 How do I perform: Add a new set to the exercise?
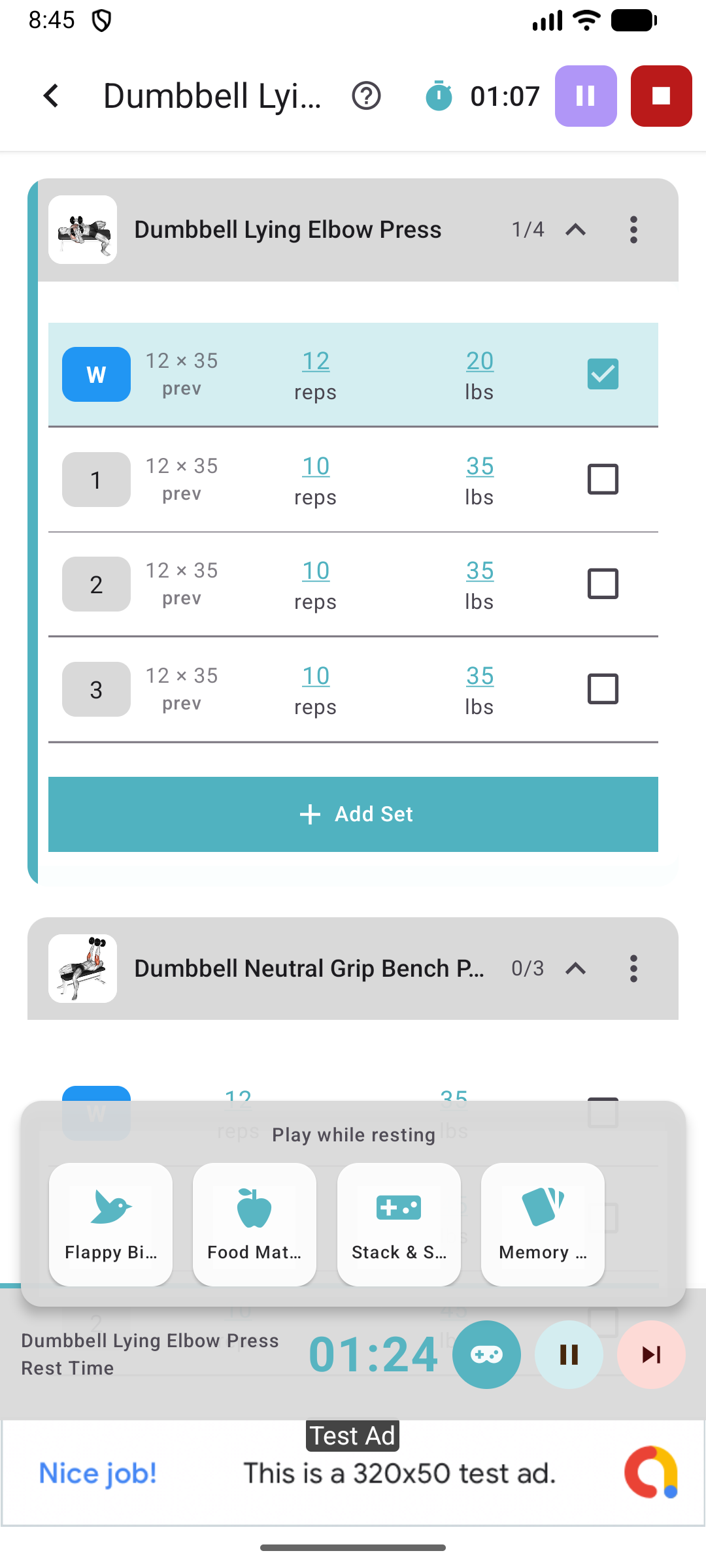pyautogui.click(x=353, y=814)
